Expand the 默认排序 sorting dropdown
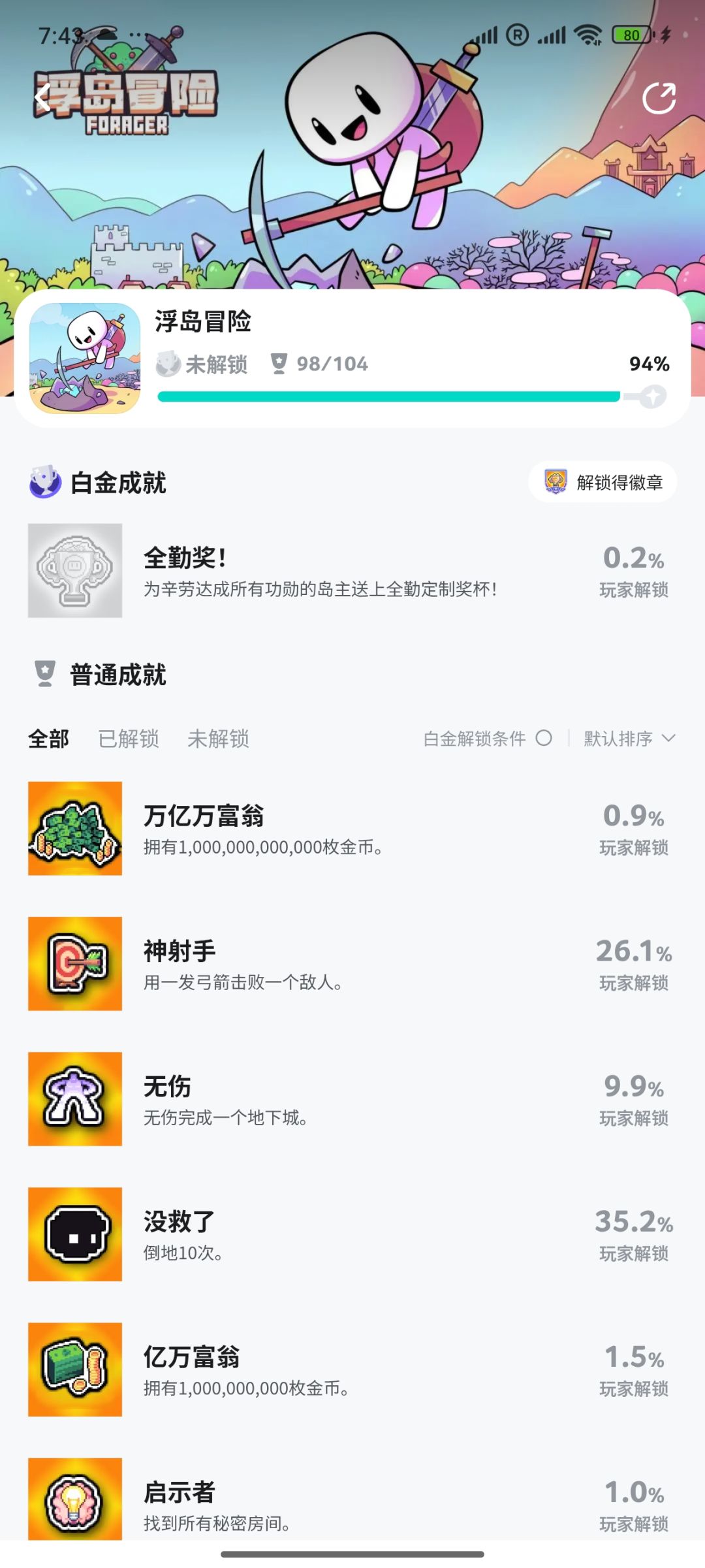 coord(629,739)
